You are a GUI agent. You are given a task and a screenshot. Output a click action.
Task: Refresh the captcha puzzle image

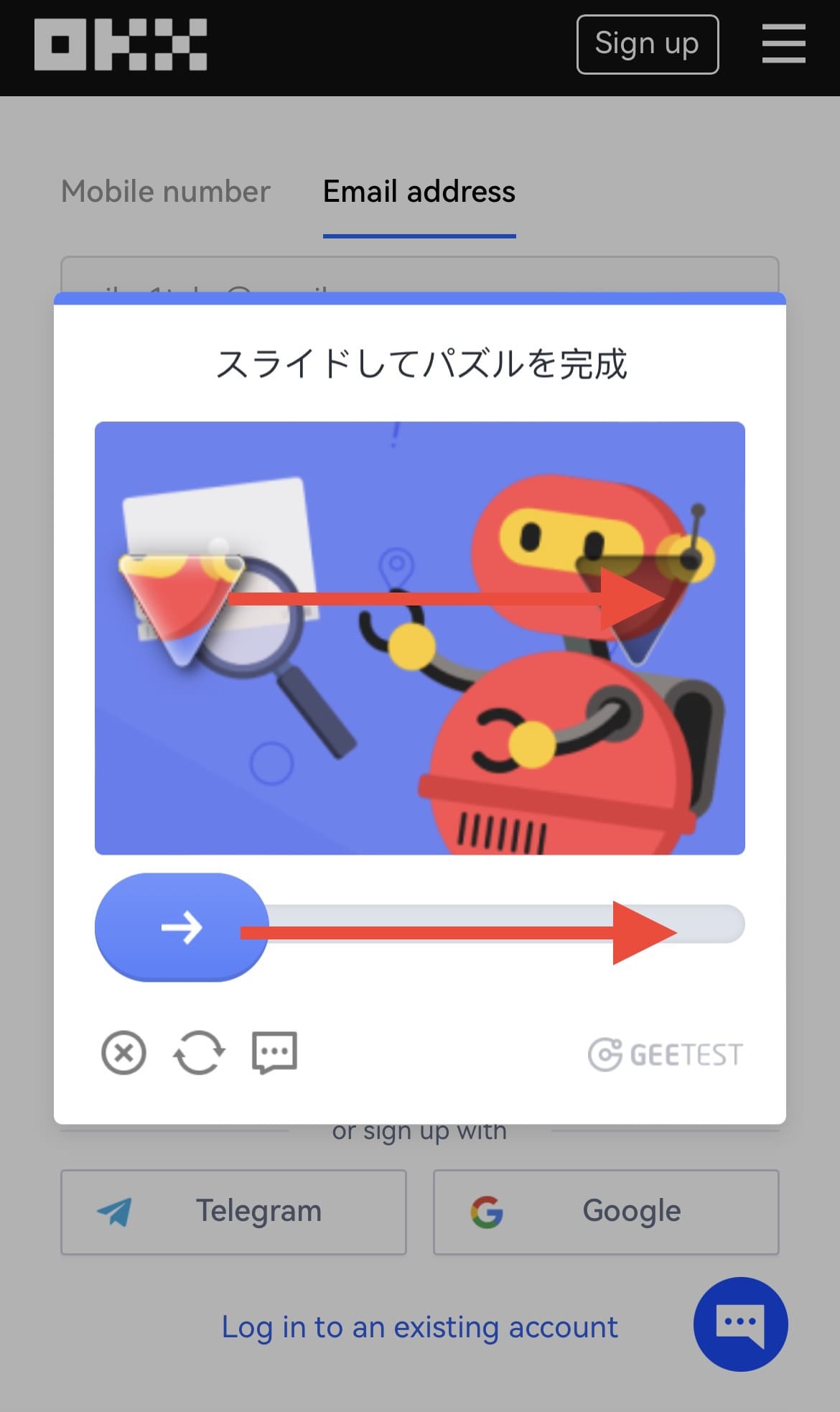click(199, 1053)
